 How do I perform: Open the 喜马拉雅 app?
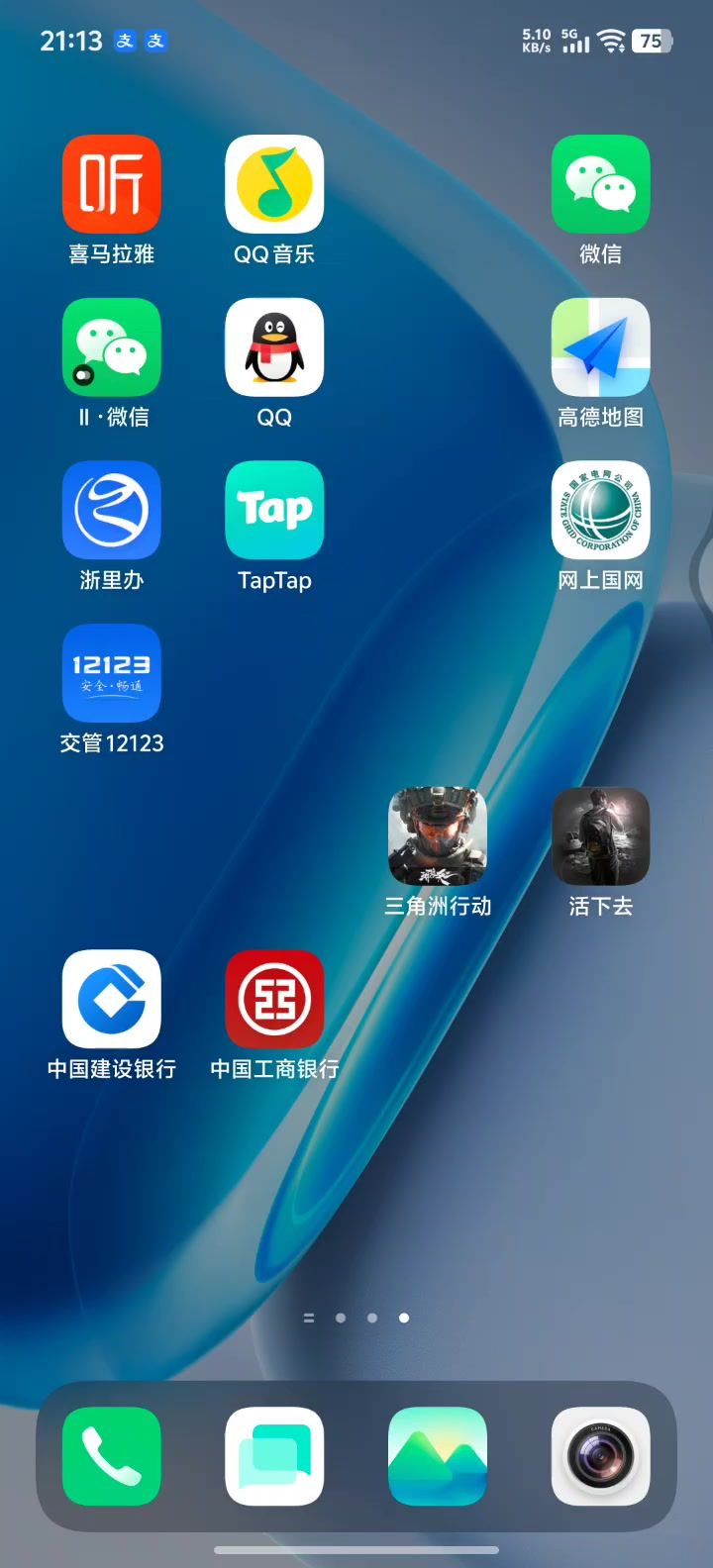(x=111, y=185)
